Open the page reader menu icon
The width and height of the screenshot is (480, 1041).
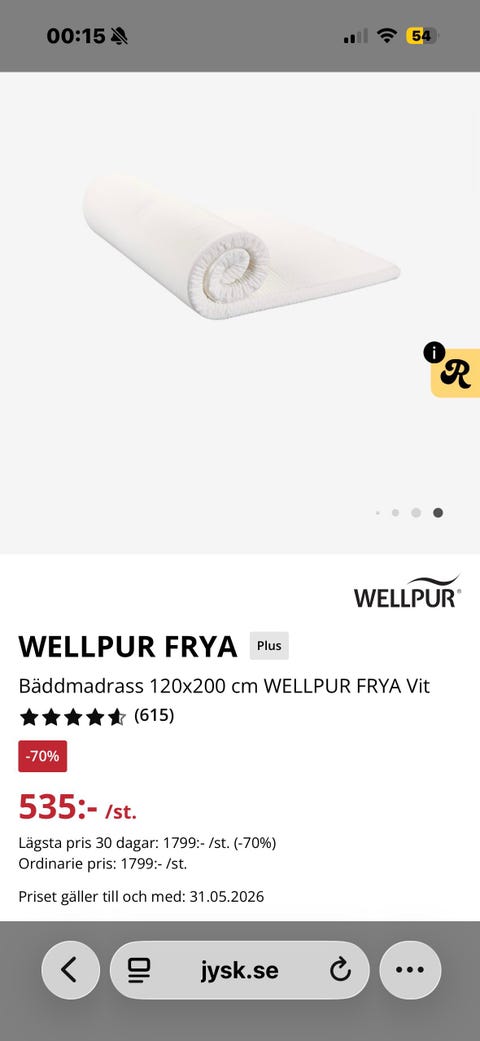click(139, 970)
